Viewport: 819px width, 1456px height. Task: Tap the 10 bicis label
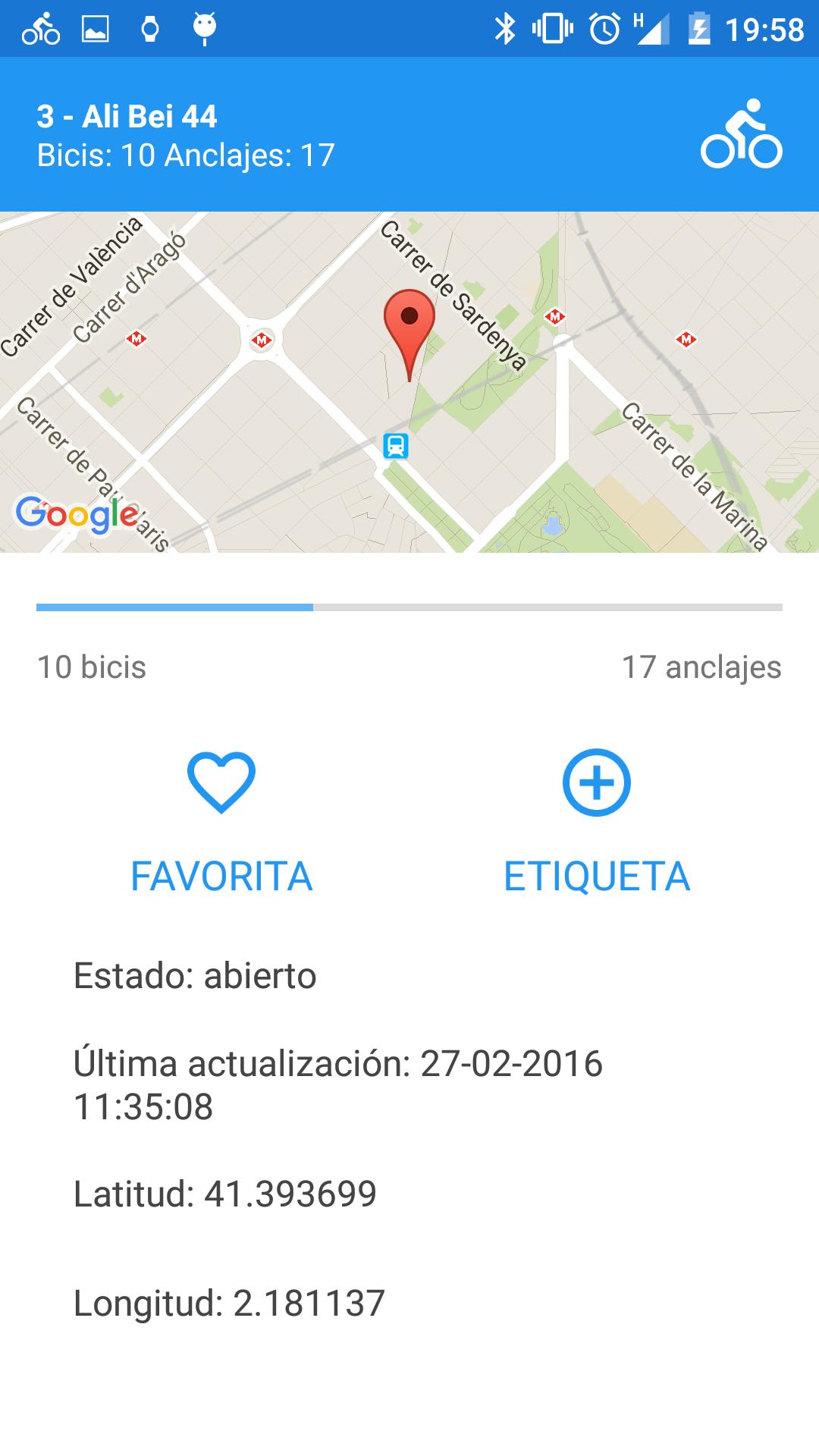click(x=91, y=668)
